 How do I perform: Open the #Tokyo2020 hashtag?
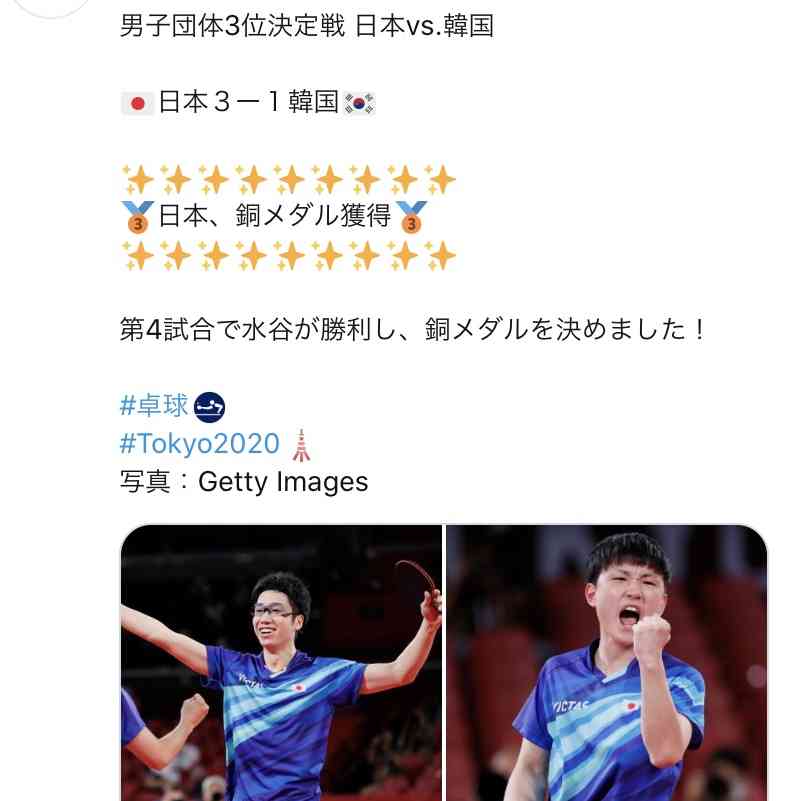(199, 443)
